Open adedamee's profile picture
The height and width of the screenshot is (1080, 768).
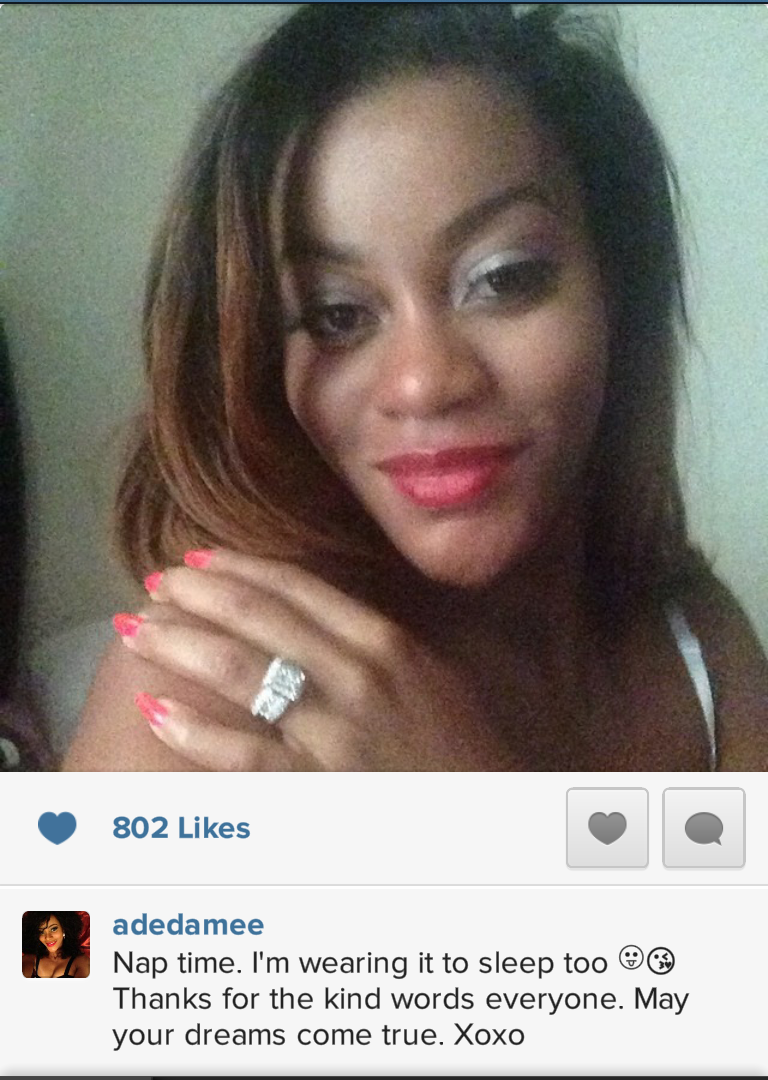coord(56,944)
